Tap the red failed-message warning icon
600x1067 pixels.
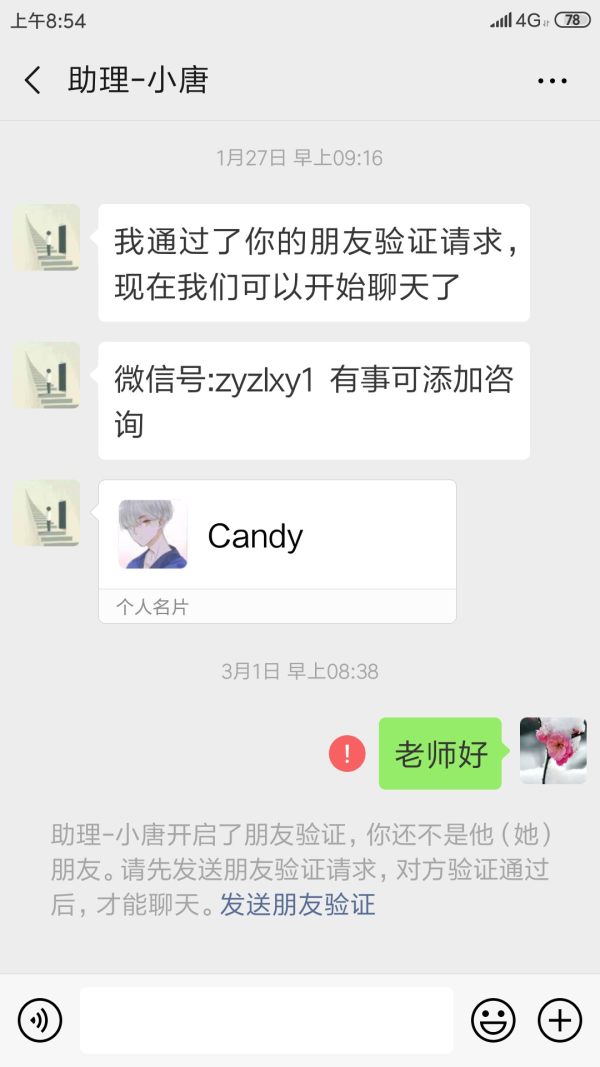[347, 753]
